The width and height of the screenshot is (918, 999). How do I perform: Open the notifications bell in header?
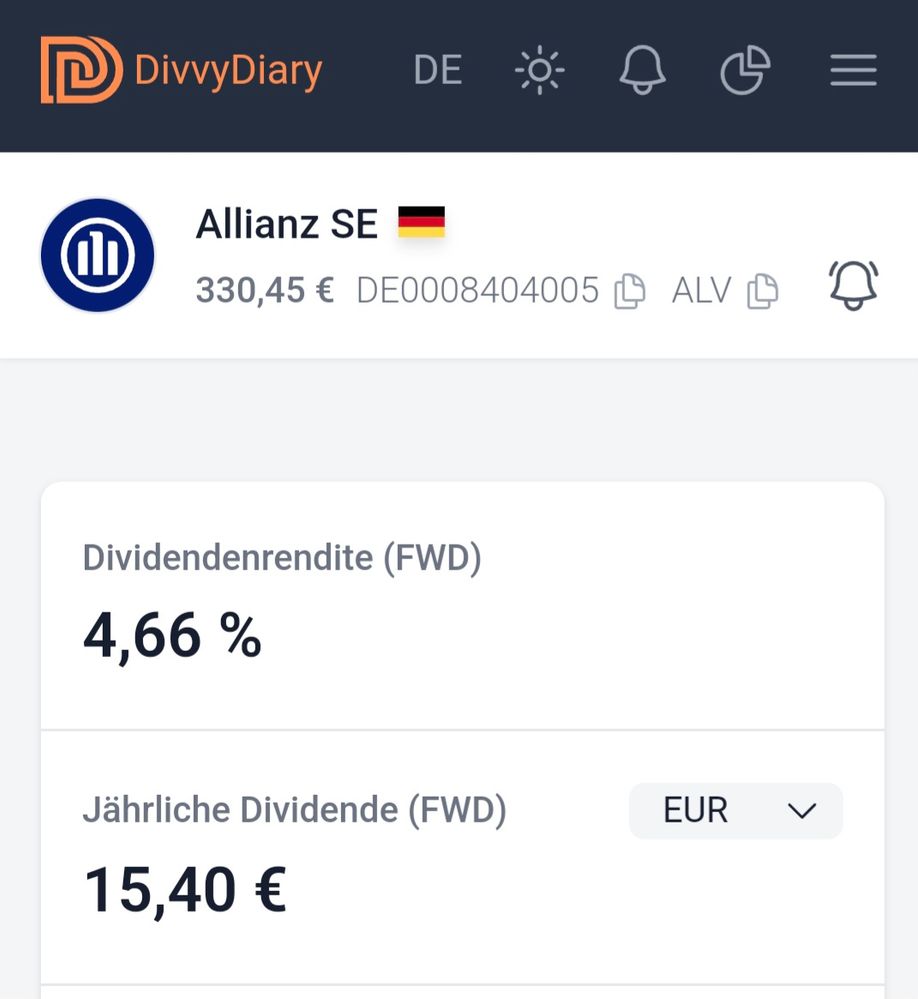(642, 71)
